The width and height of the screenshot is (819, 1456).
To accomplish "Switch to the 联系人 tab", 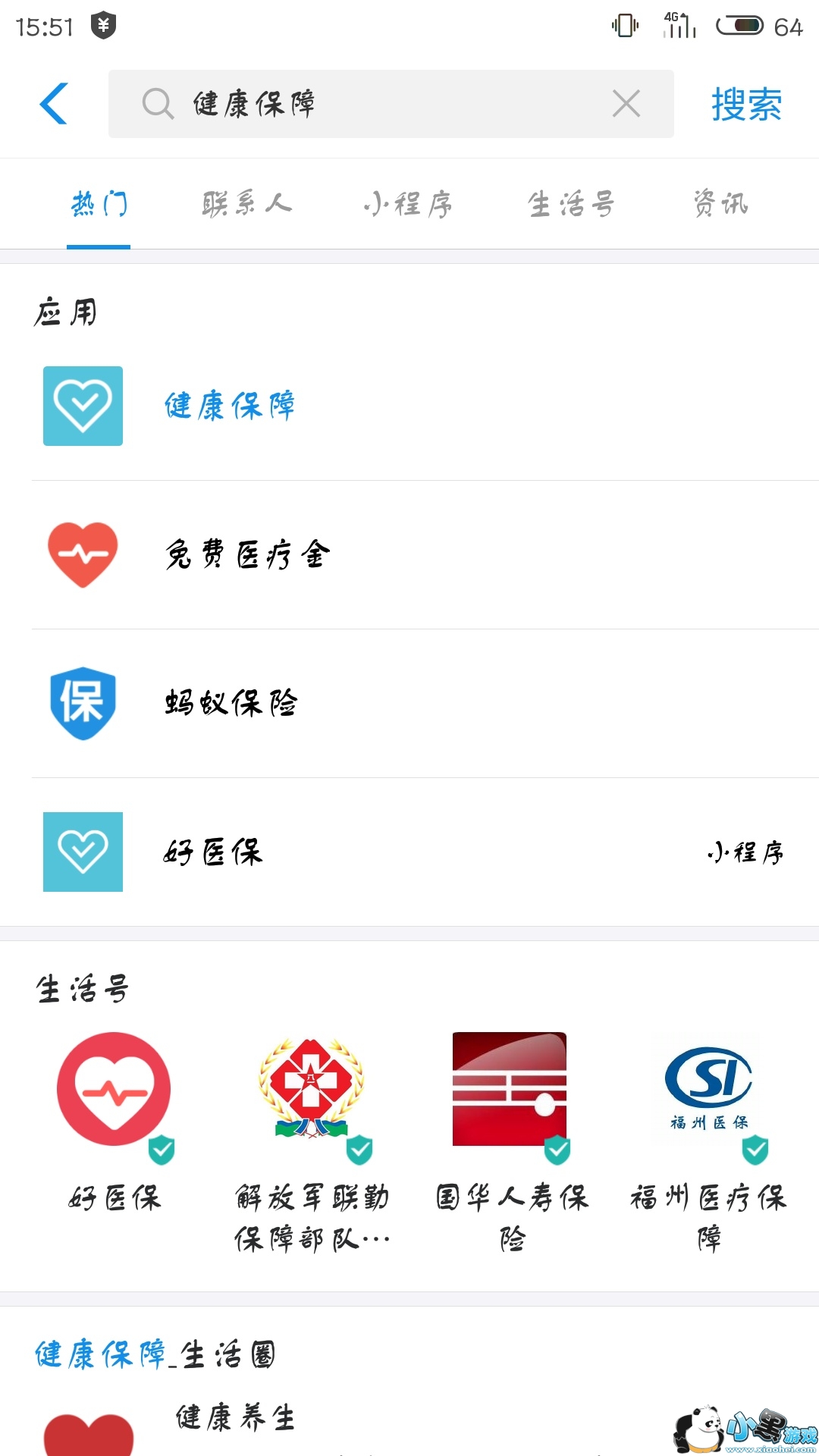I will tap(247, 205).
